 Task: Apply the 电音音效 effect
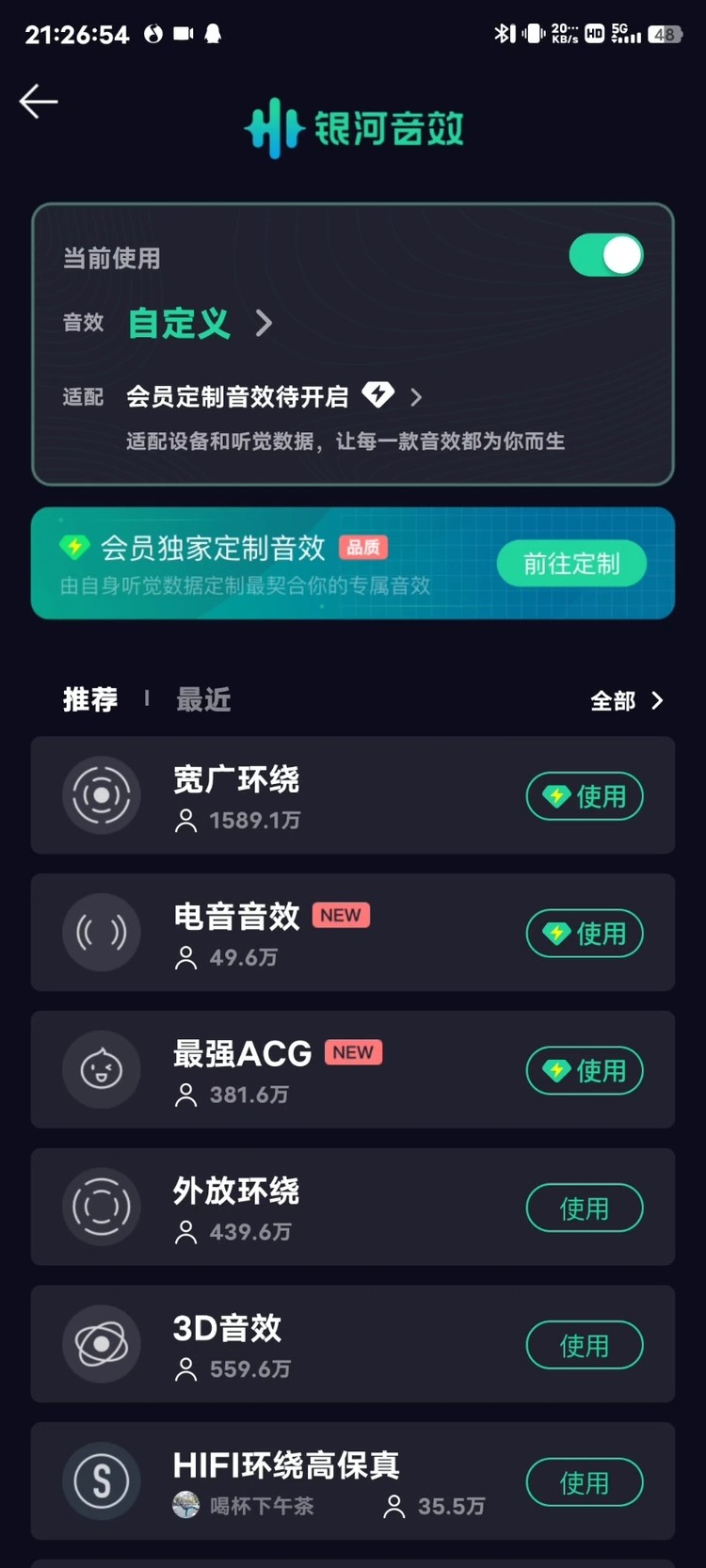[x=585, y=934]
